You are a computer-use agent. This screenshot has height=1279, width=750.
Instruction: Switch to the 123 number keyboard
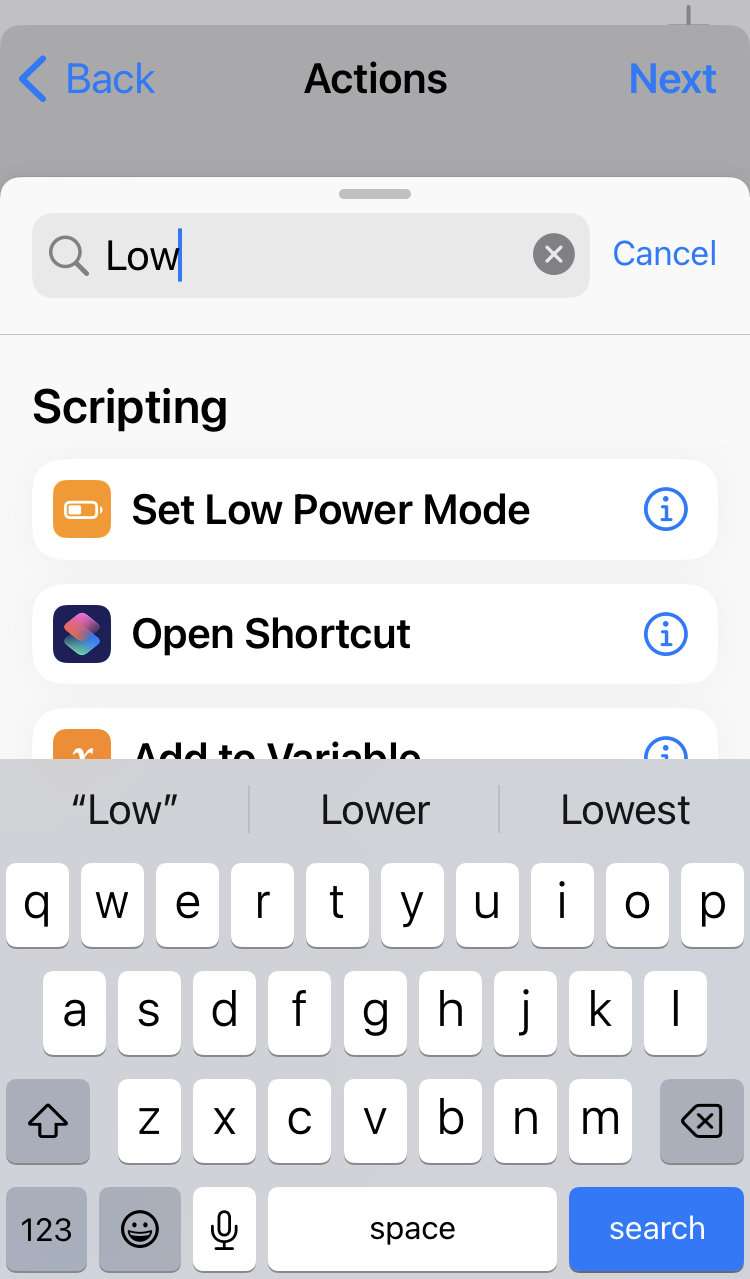pyautogui.click(x=47, y=1229)
